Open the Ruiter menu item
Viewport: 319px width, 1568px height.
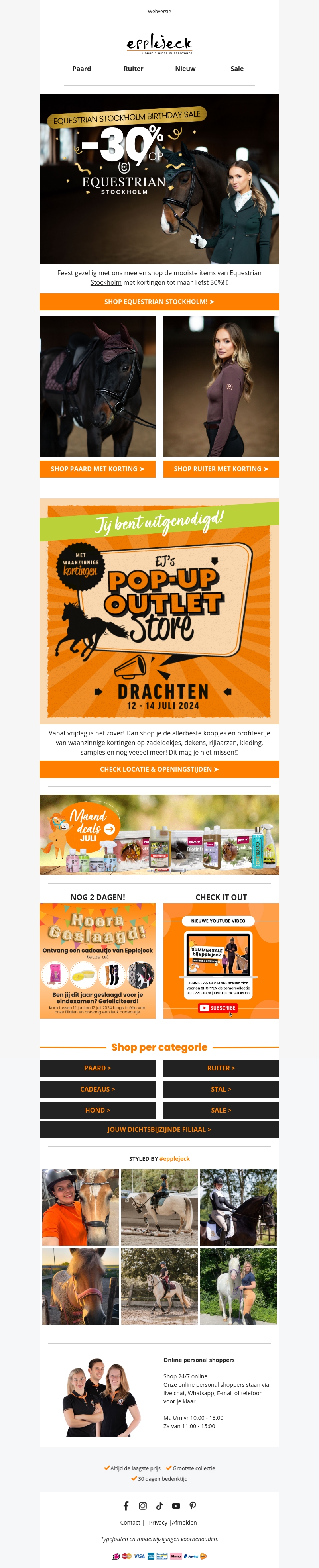click(133, 69)
